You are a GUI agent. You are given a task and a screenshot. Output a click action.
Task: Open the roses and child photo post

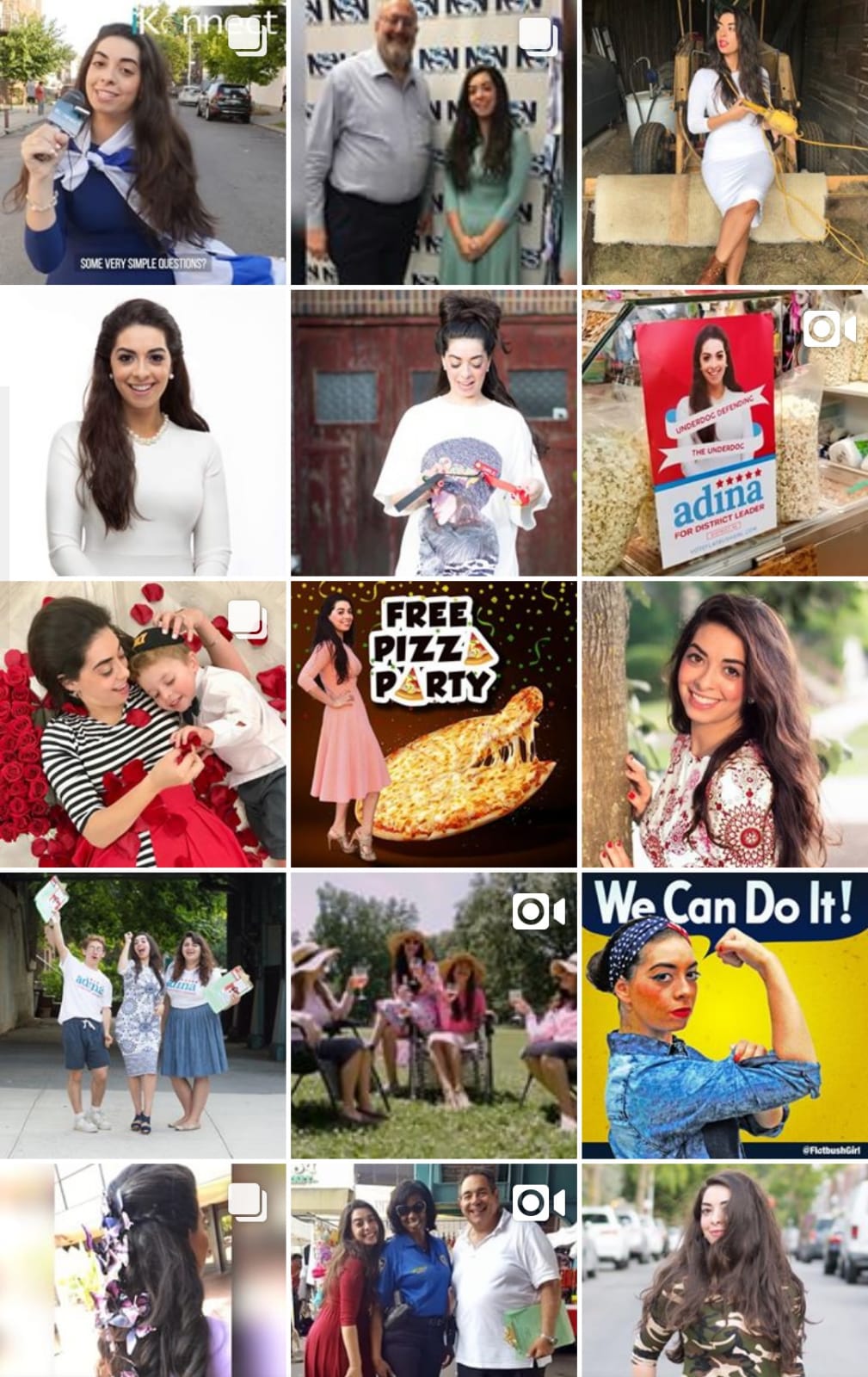pyautogui.click(x=143, y=724)
